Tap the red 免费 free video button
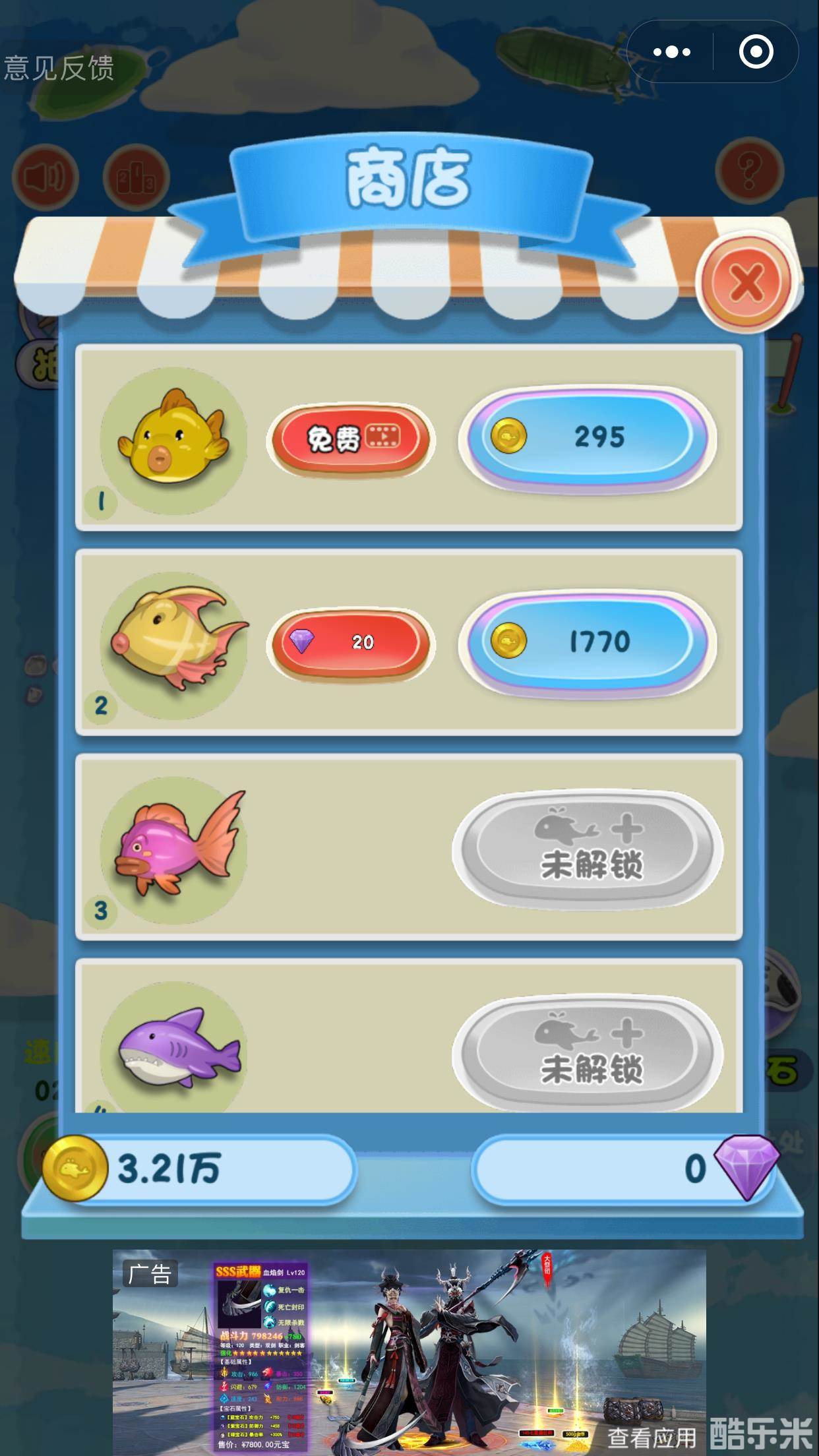Image resolution: width=819 pixels, height=1456 pixels. 353,437
